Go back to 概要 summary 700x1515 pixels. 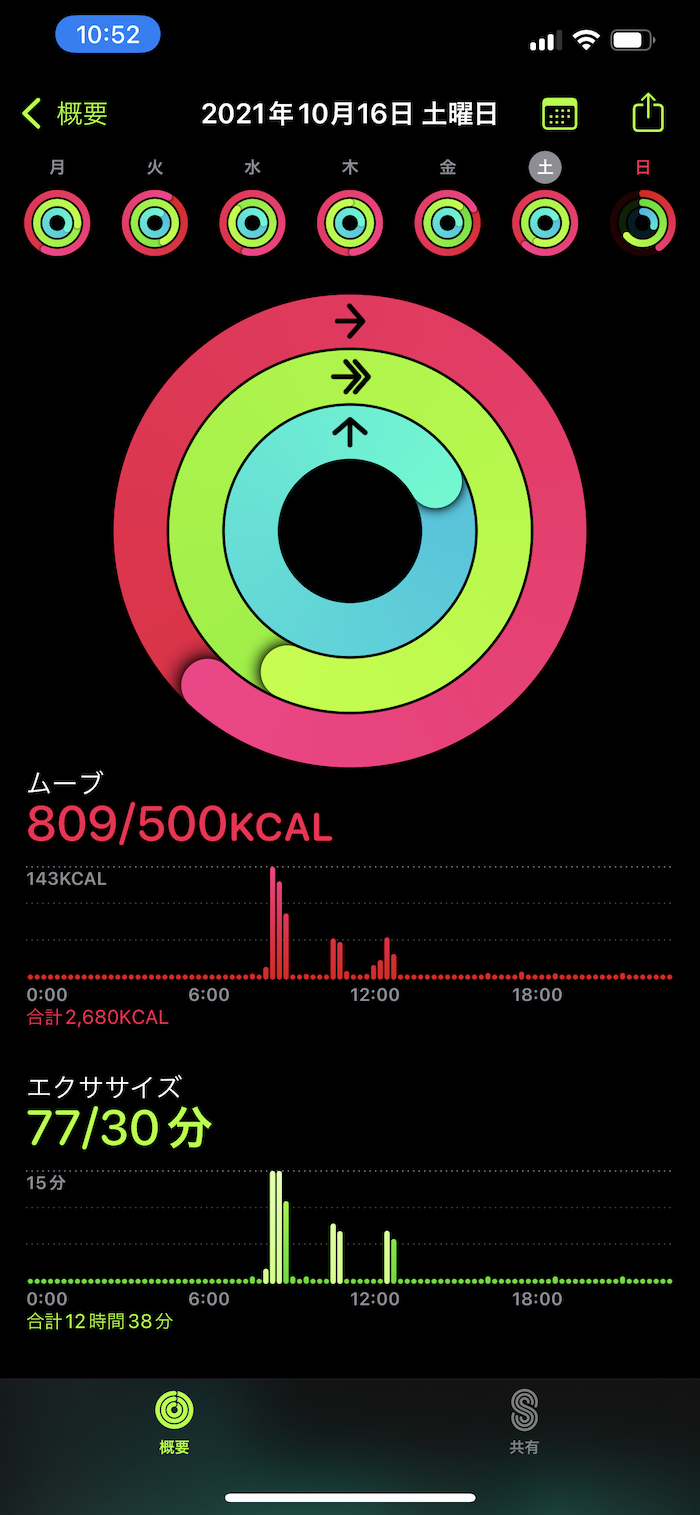coord(66,114)
